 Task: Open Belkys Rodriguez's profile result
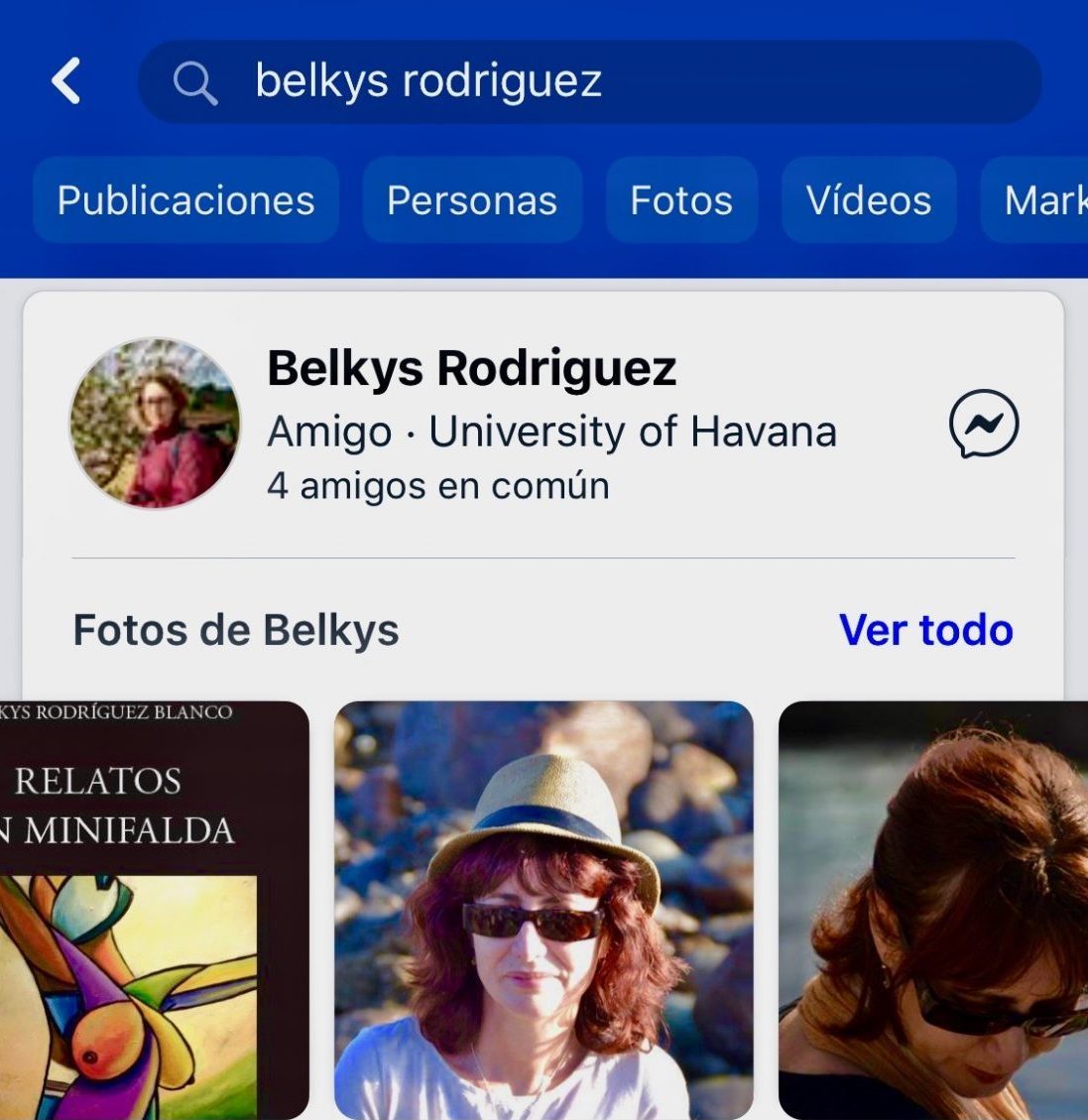(x=471, y=369)
